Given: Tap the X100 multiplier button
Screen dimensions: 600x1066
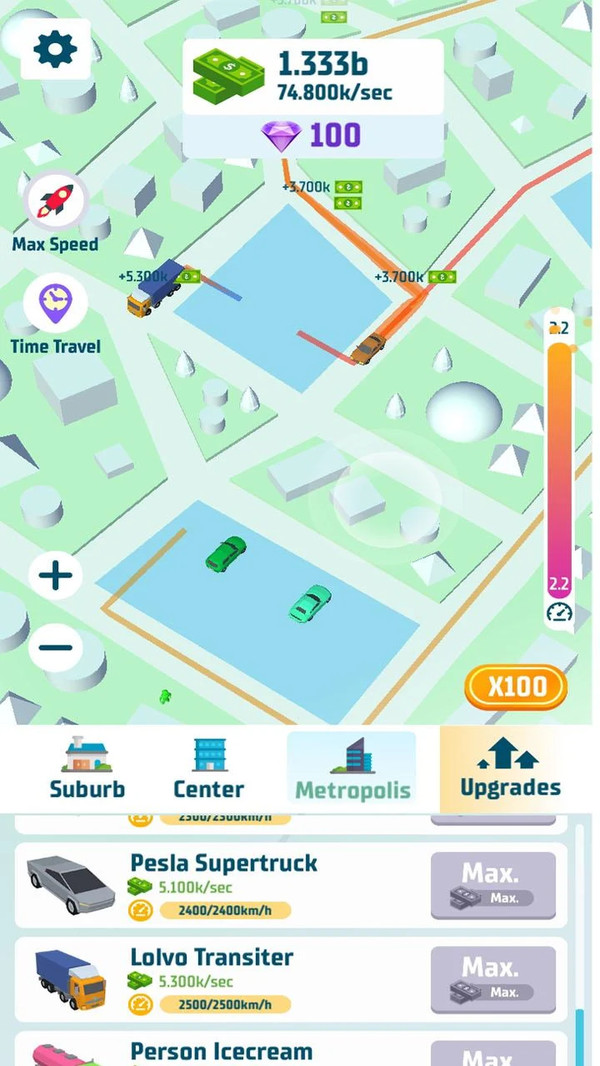Looking at the screenshot, I should [516, 686].
